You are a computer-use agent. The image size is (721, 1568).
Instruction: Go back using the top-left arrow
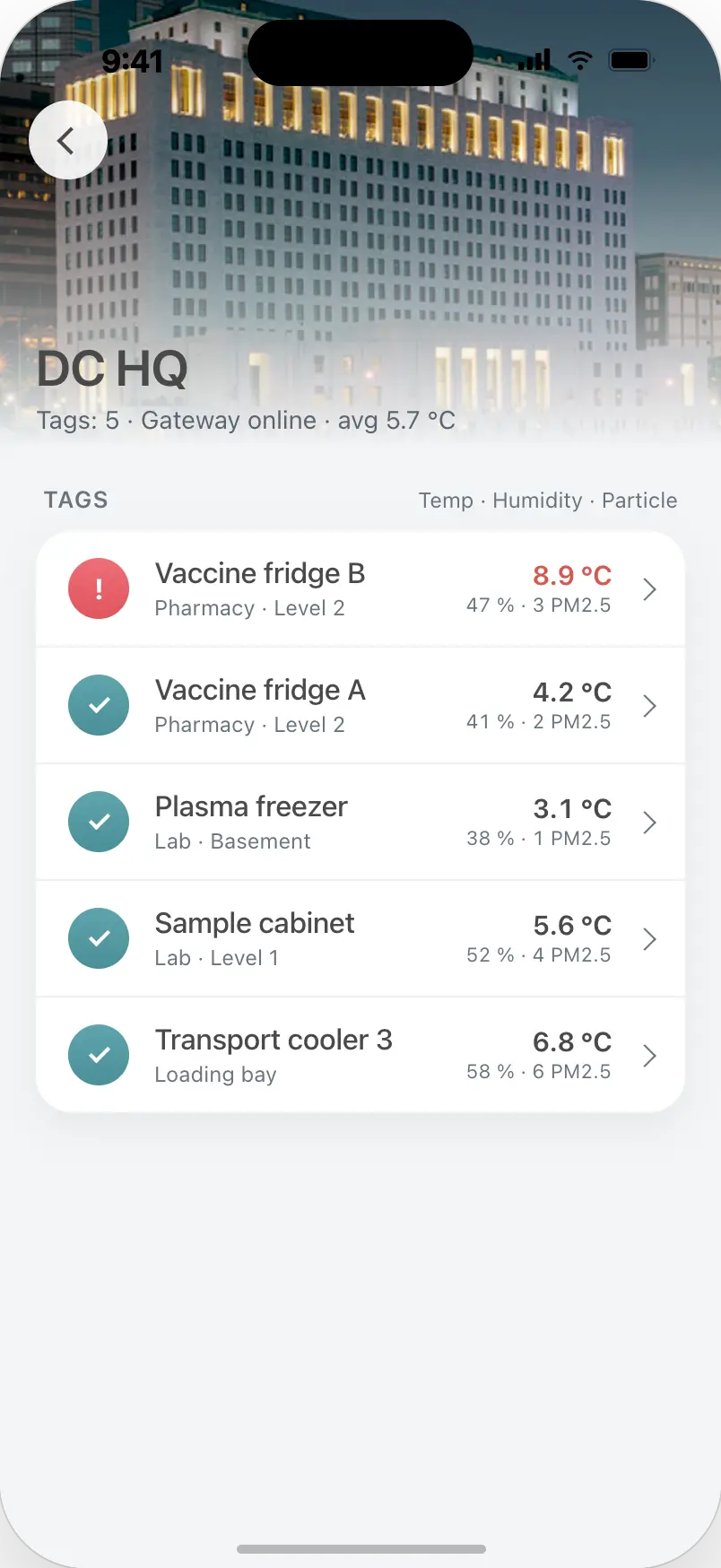tap(68, 140)
